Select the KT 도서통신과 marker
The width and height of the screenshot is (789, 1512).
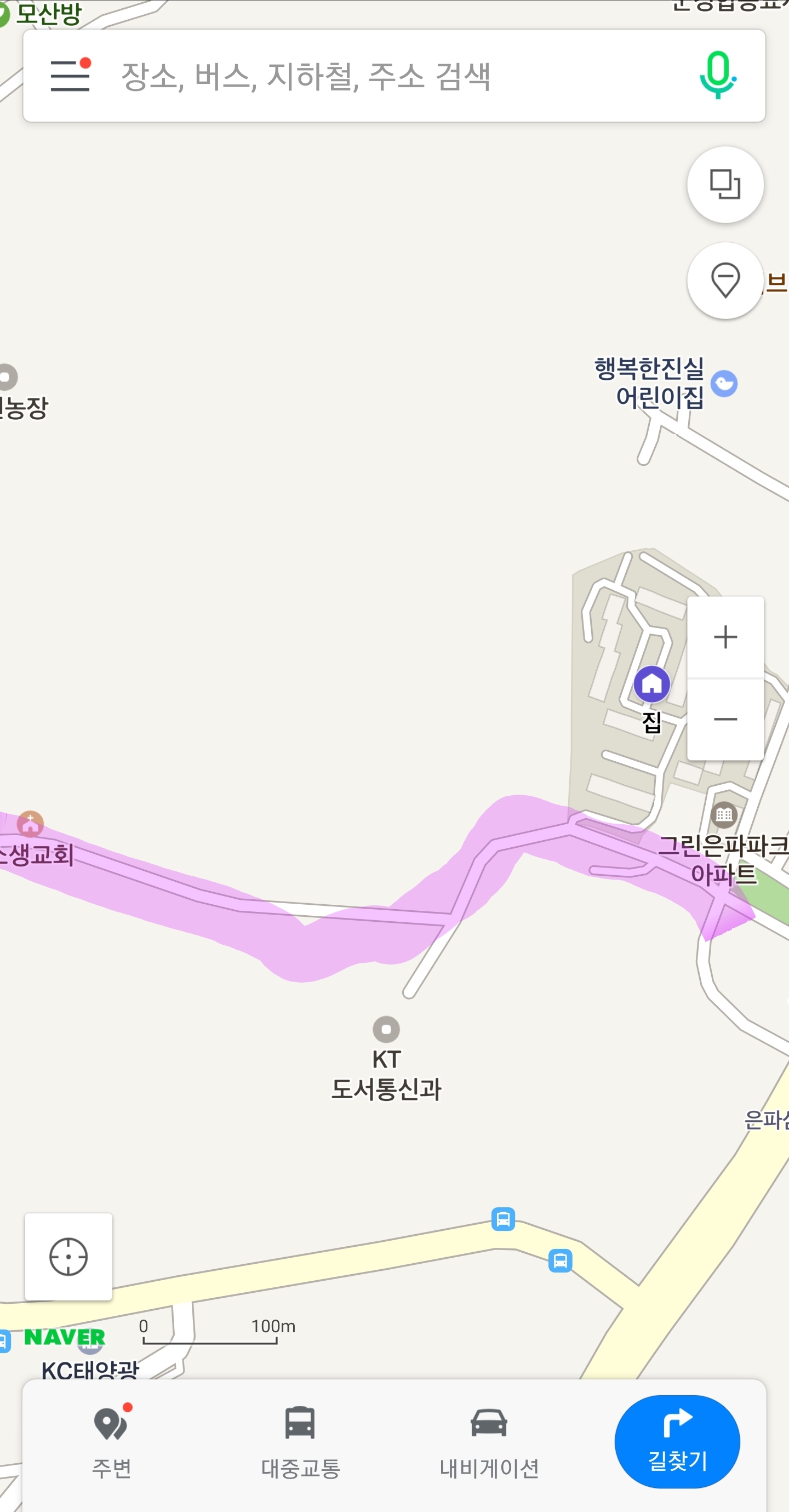[386, 1030]
